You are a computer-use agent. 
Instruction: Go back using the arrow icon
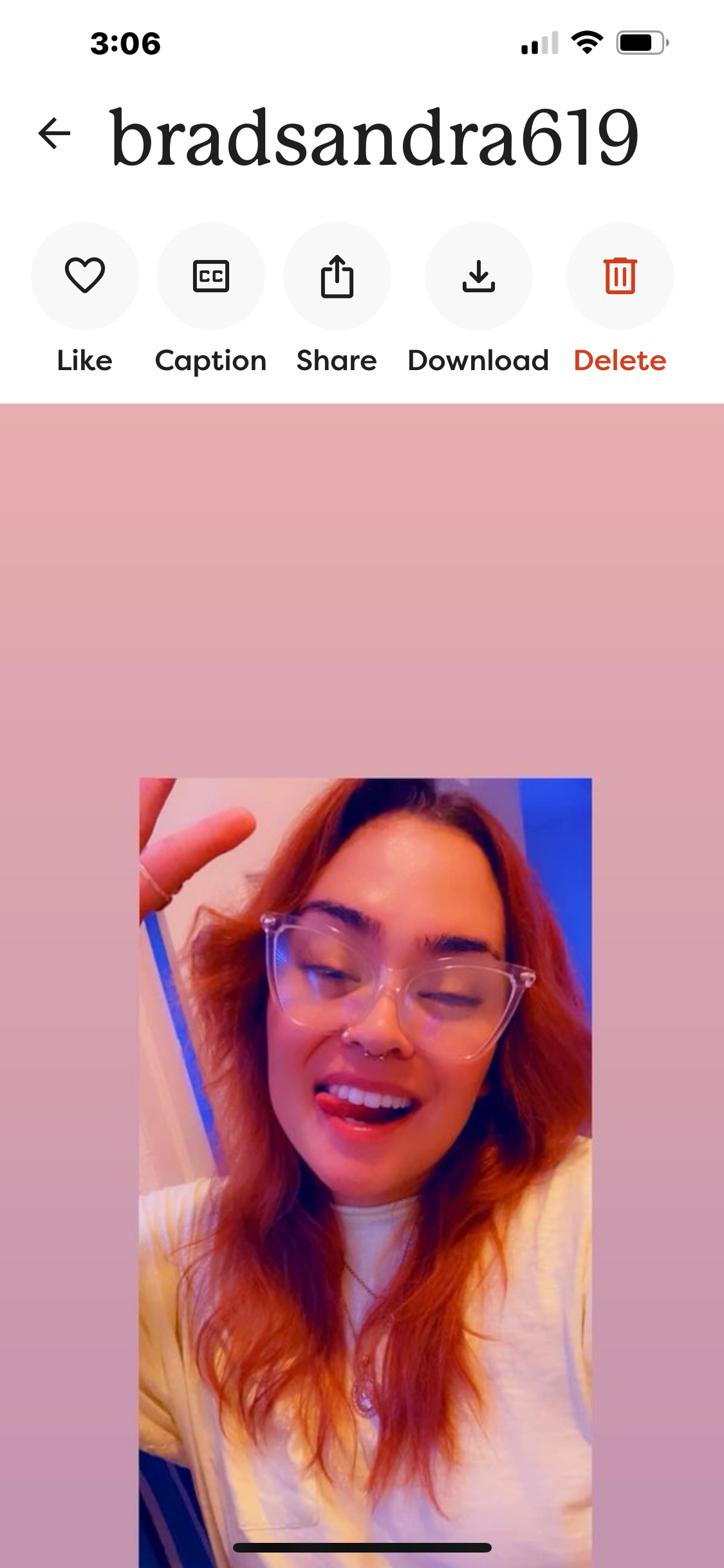coord(54,134)
